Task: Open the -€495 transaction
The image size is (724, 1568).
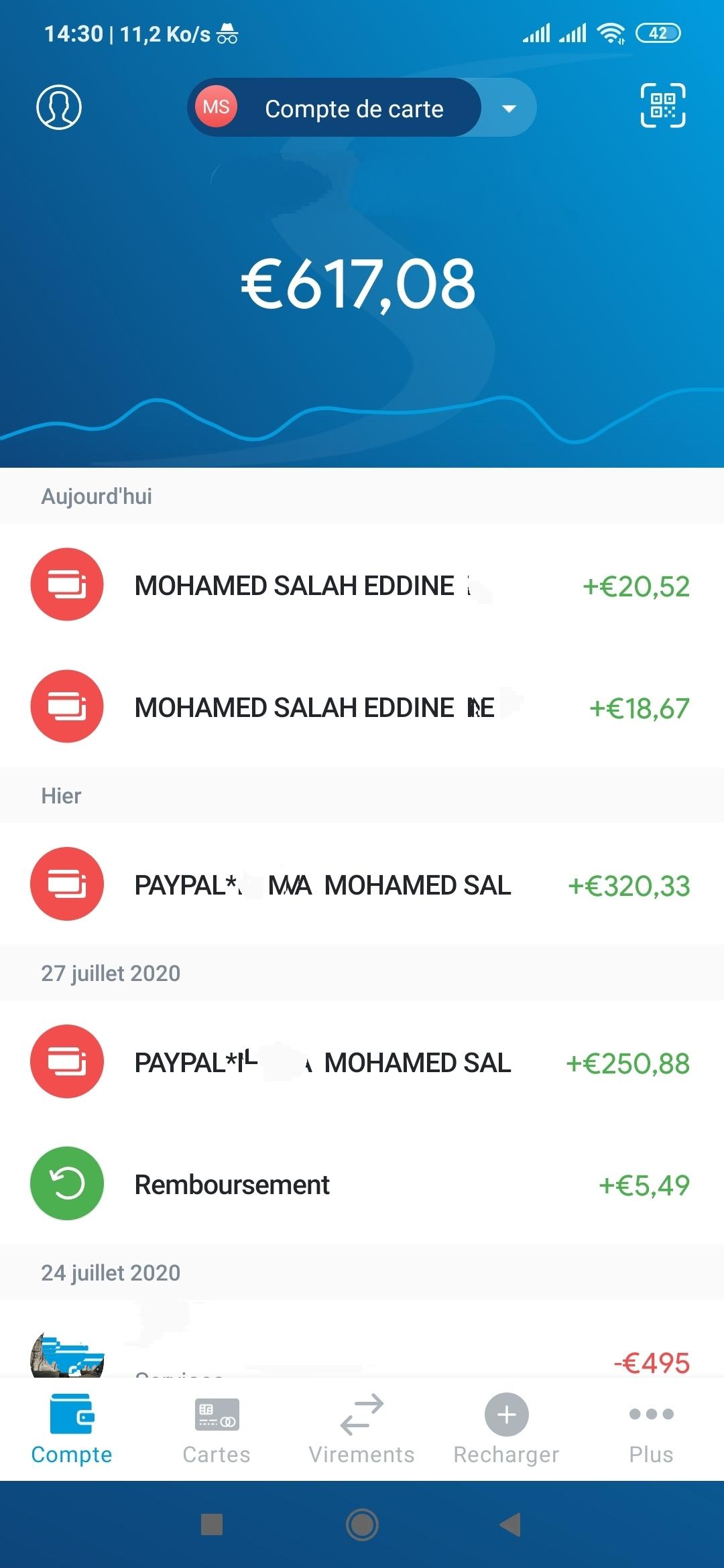Action: [362, 1339]
